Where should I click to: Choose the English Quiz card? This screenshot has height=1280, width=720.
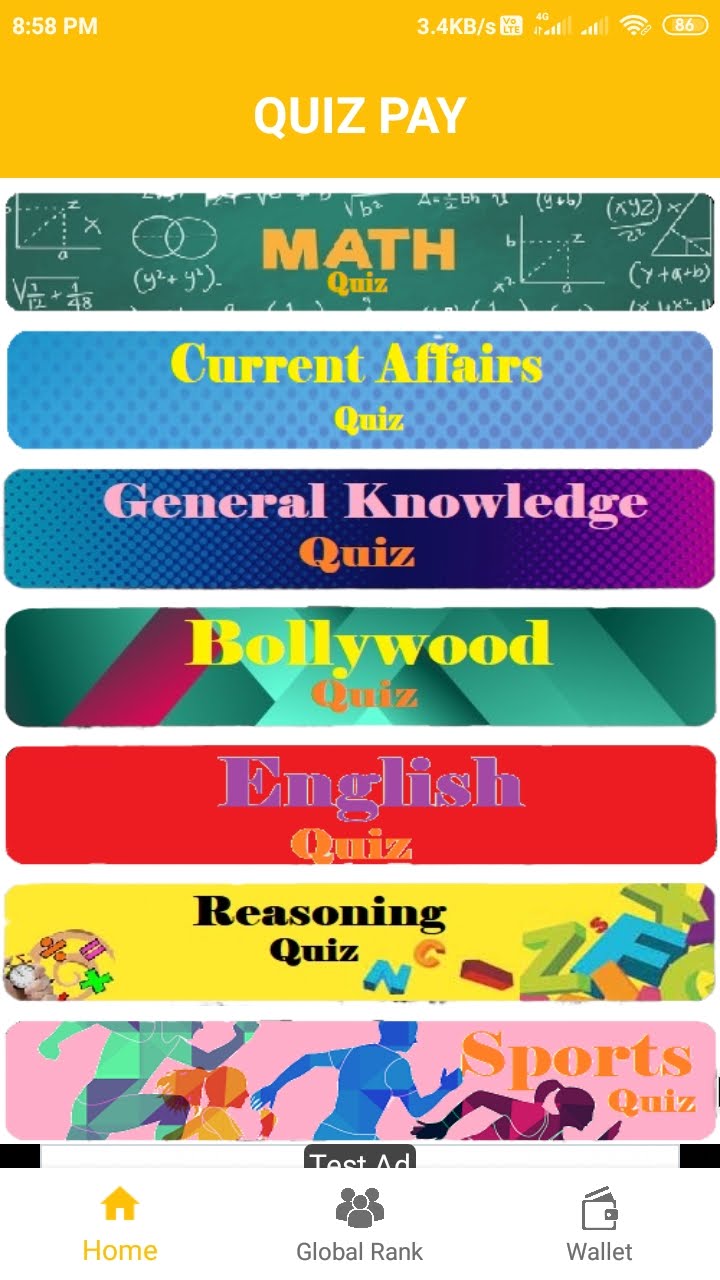[360, 804]
